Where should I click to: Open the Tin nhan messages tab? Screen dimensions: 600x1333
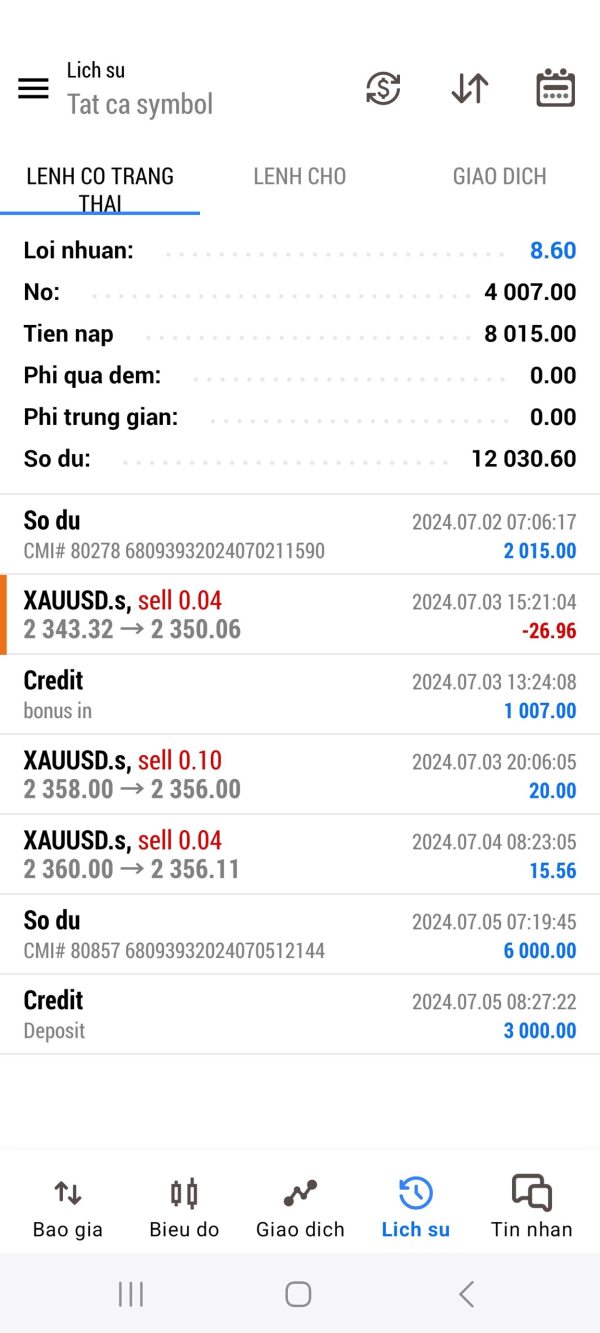(531, 1207)
